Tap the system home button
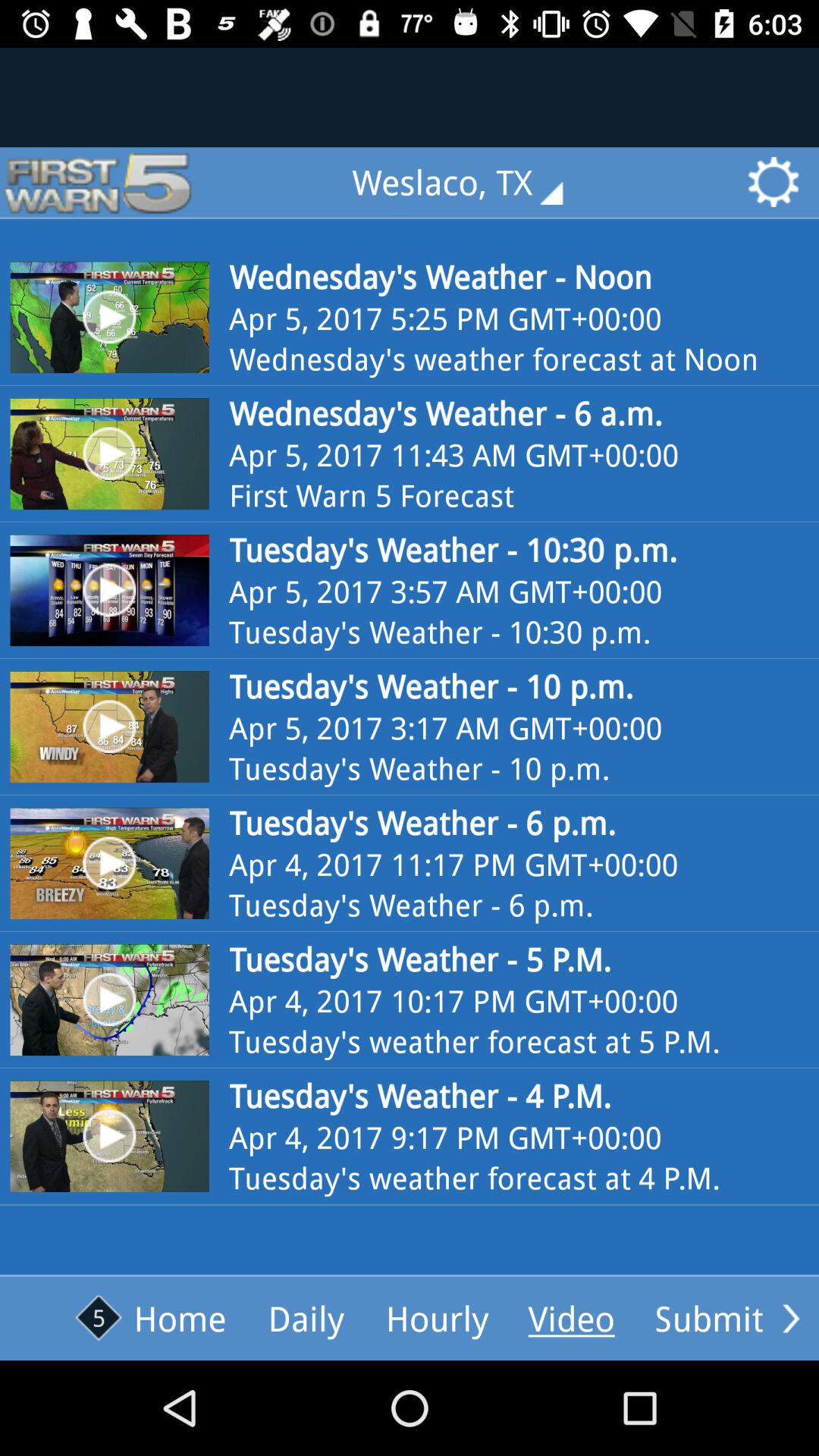This screenshot has height=1456, width=819. [409, 1408]
